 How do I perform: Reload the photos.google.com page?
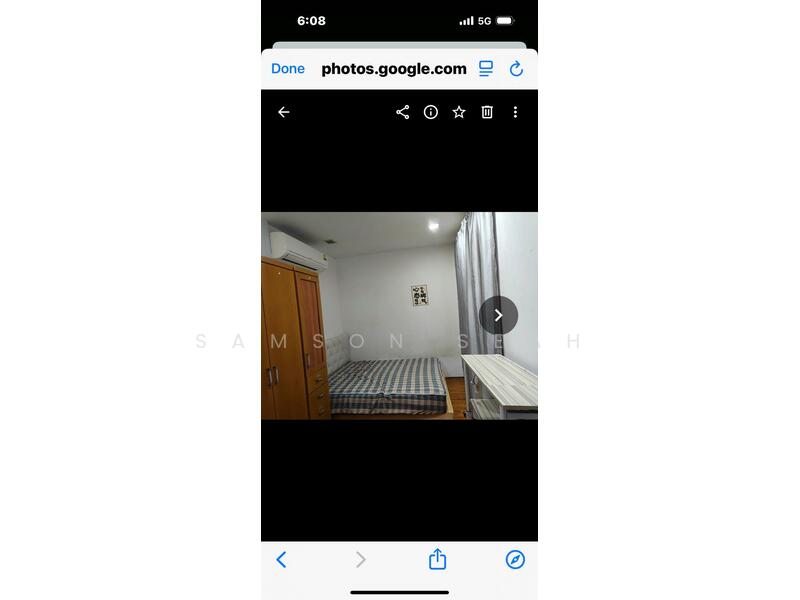[x=516, y=69]
